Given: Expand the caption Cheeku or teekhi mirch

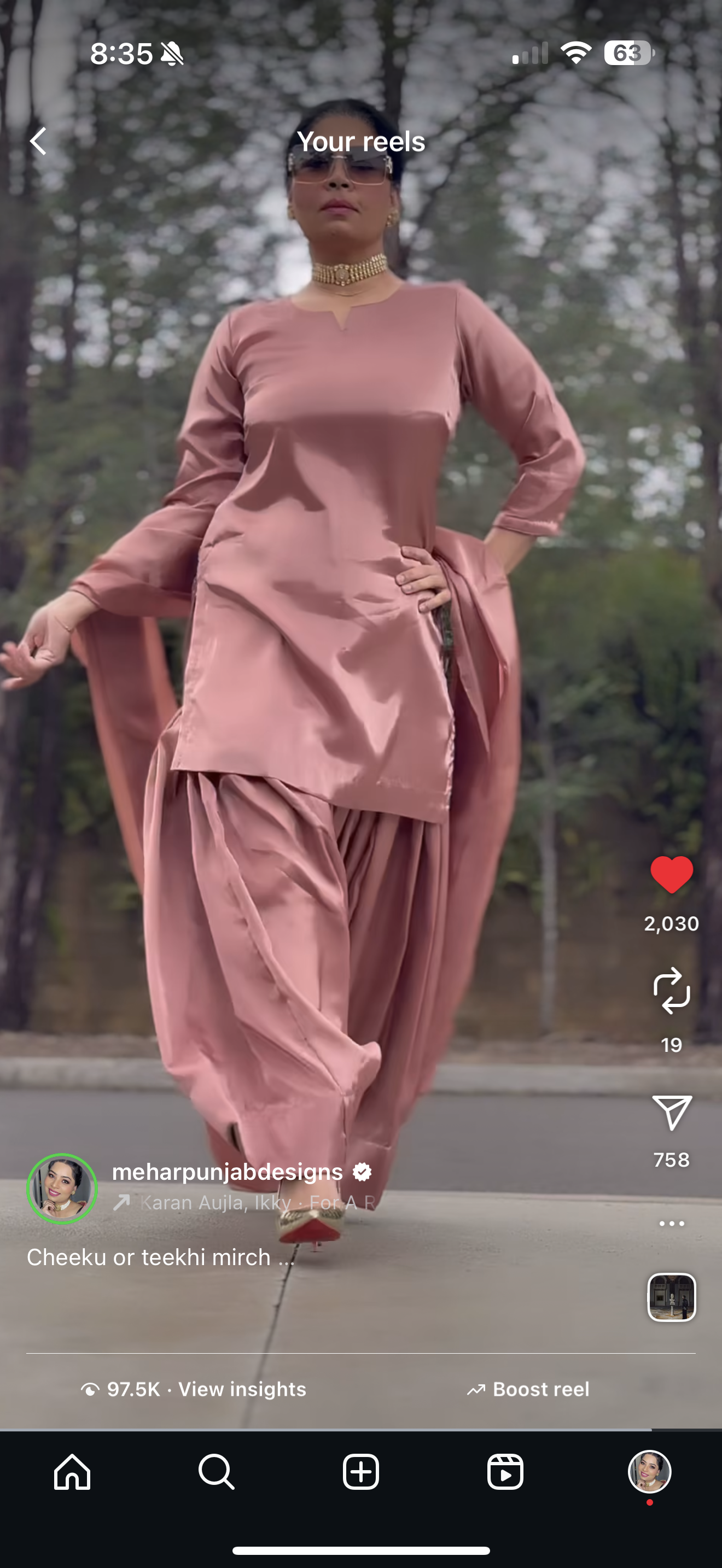Looking at the screenshot, I should pyautogui.click(x=161, y=1257).
